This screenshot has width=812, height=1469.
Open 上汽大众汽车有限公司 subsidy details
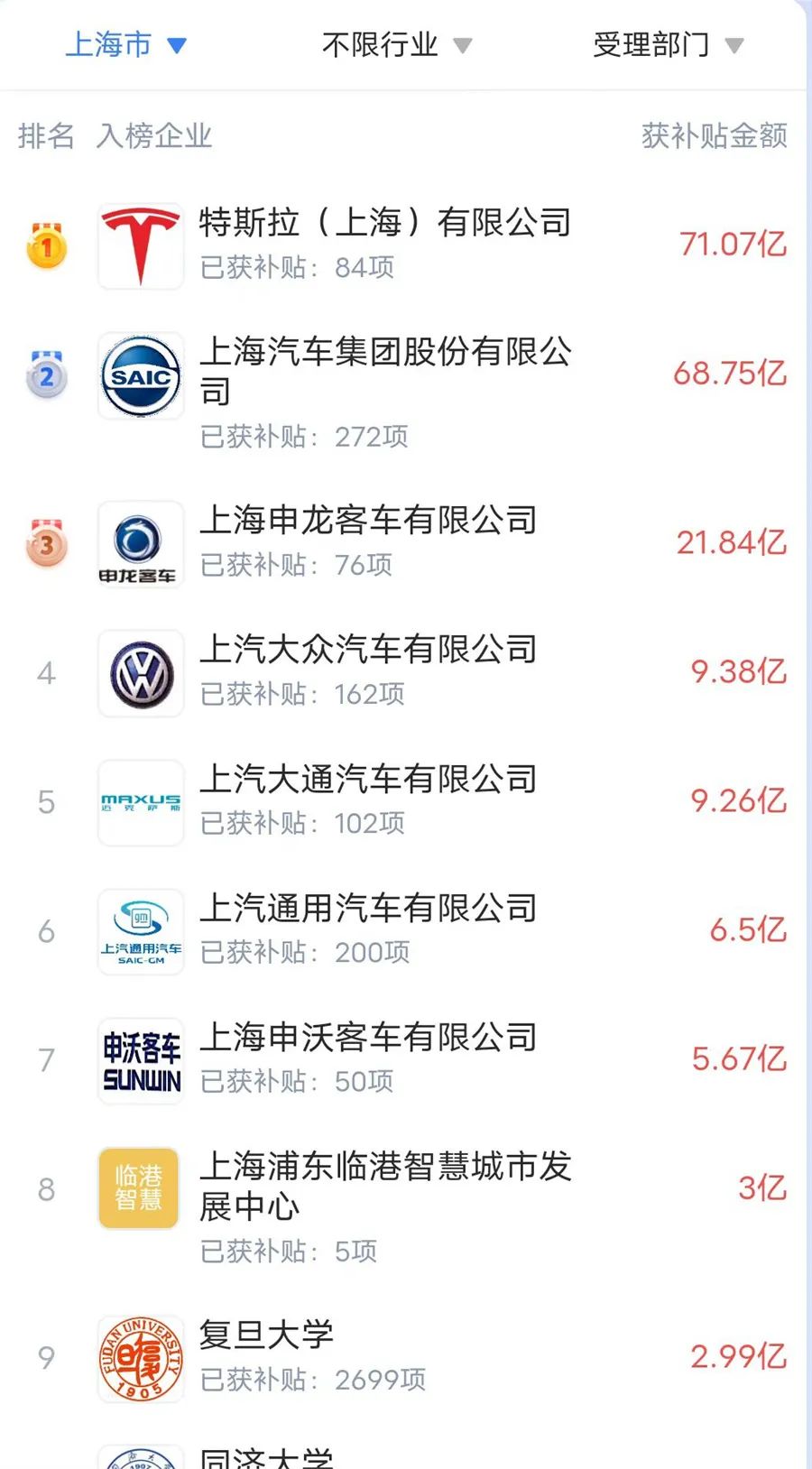coord(368,650)
